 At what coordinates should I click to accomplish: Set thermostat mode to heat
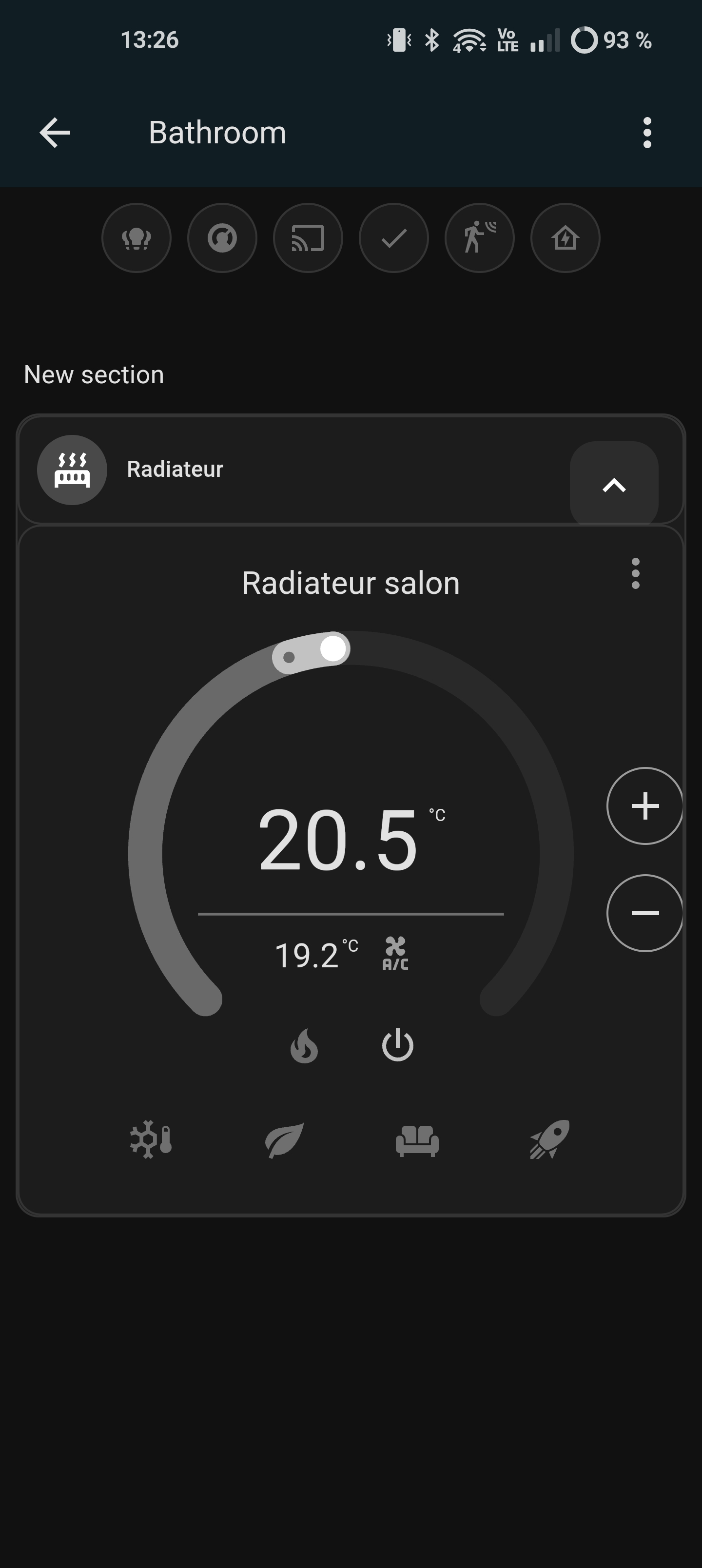point(304,1046)
